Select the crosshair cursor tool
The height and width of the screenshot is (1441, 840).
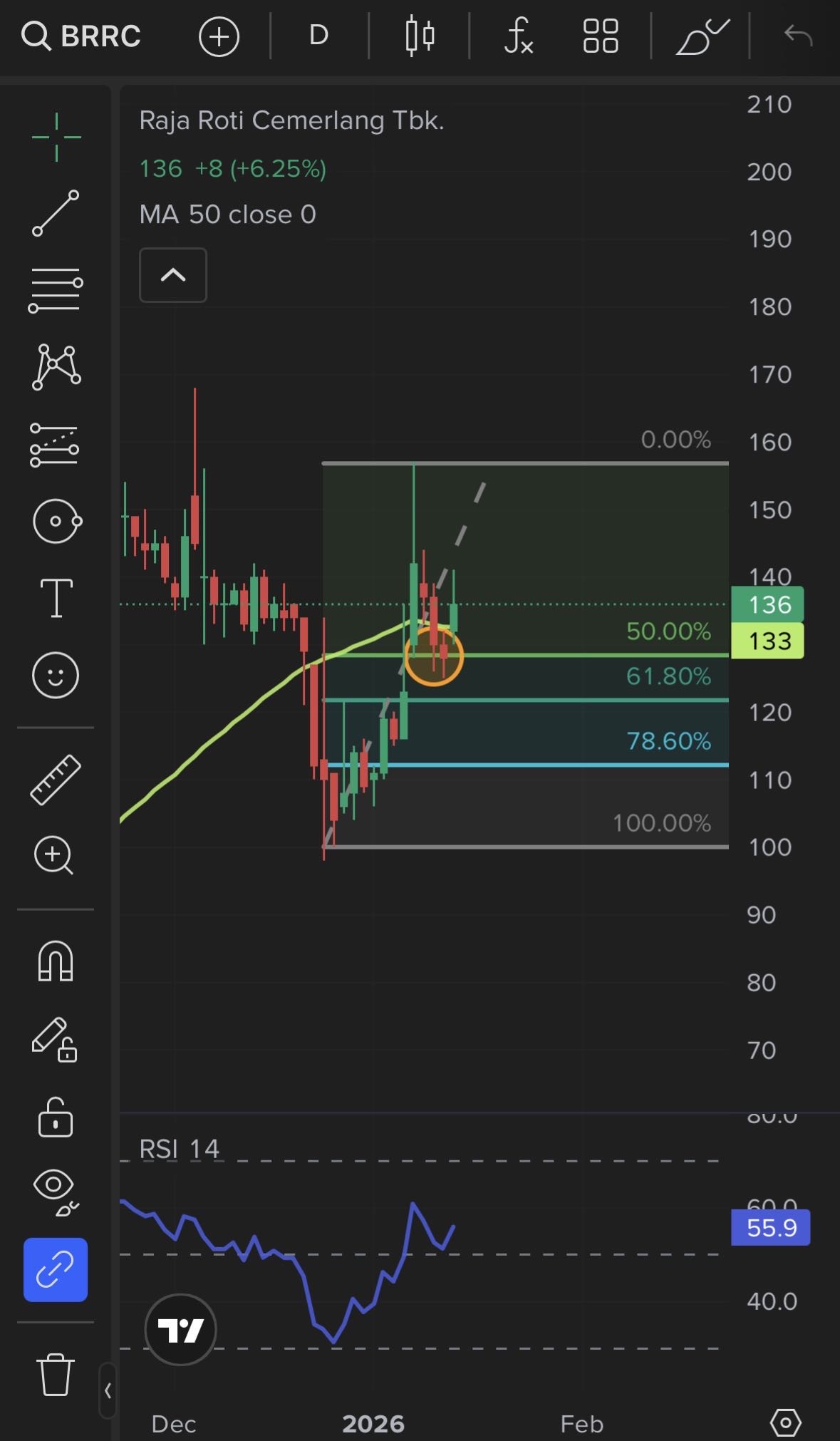point(56,137)
